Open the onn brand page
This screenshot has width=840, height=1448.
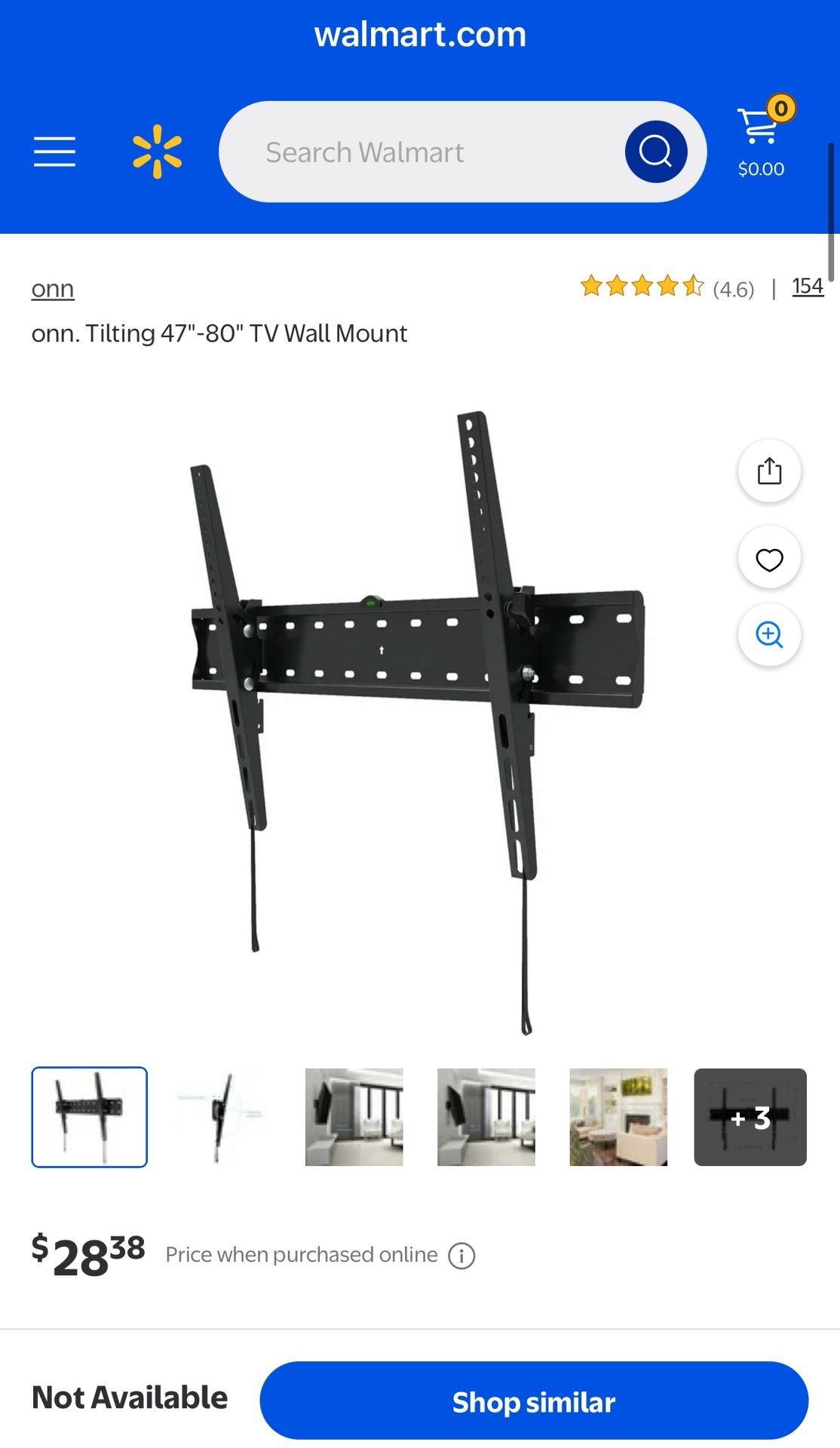[53, 287]
